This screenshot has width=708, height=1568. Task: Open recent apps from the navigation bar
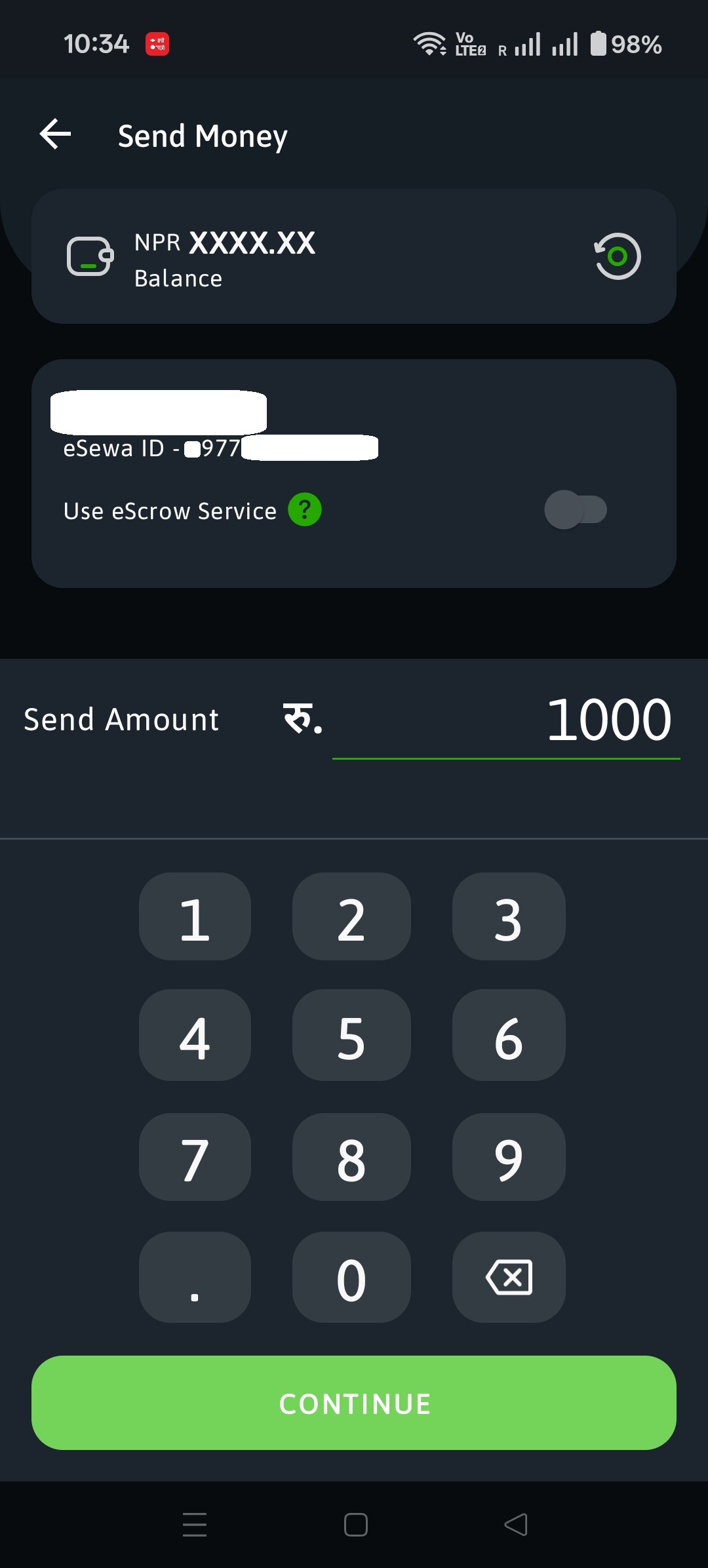[195, 1525]
